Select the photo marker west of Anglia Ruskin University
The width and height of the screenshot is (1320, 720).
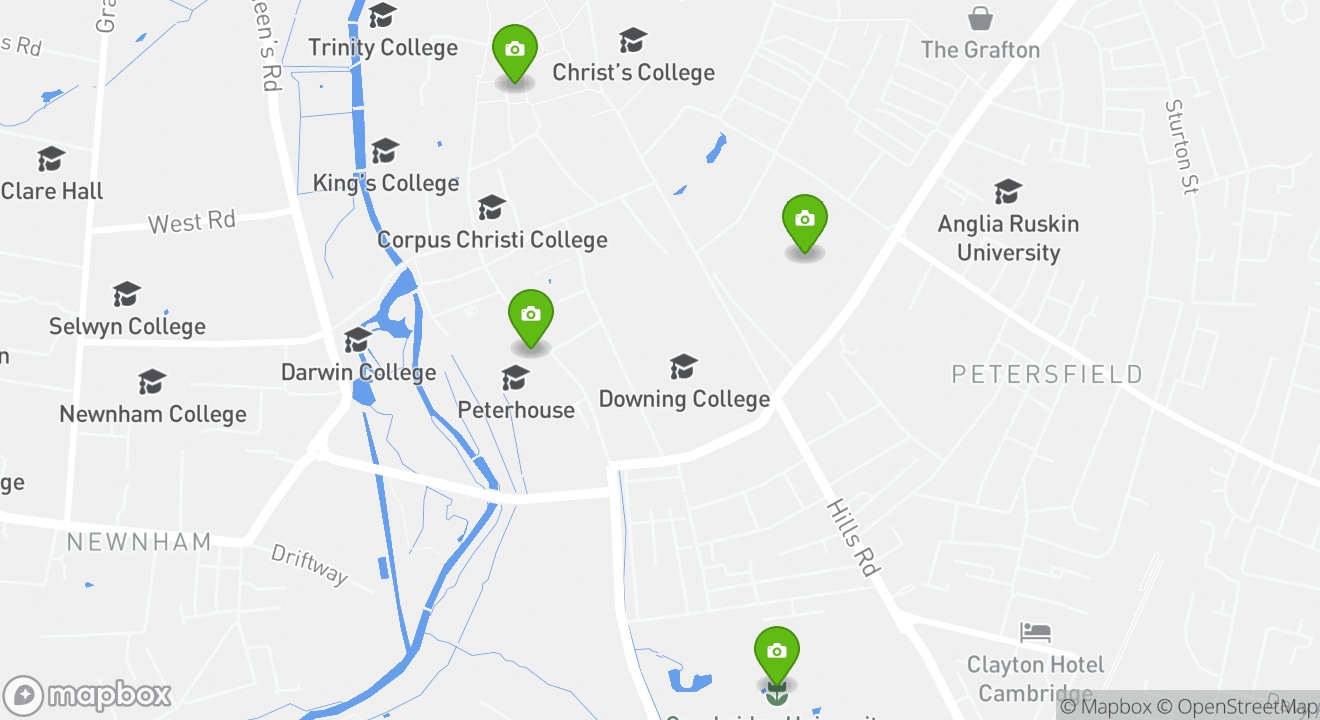tap(805, 221)
